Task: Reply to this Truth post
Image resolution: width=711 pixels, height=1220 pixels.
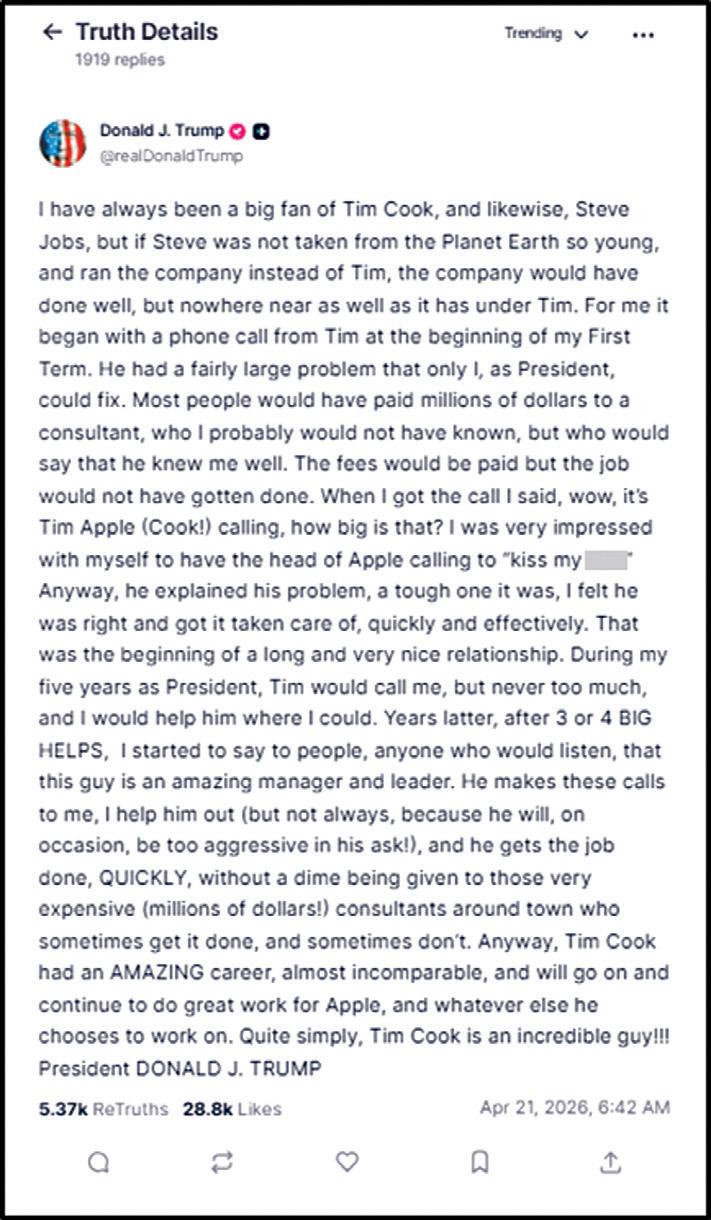Action: [x=98, y=1161]
